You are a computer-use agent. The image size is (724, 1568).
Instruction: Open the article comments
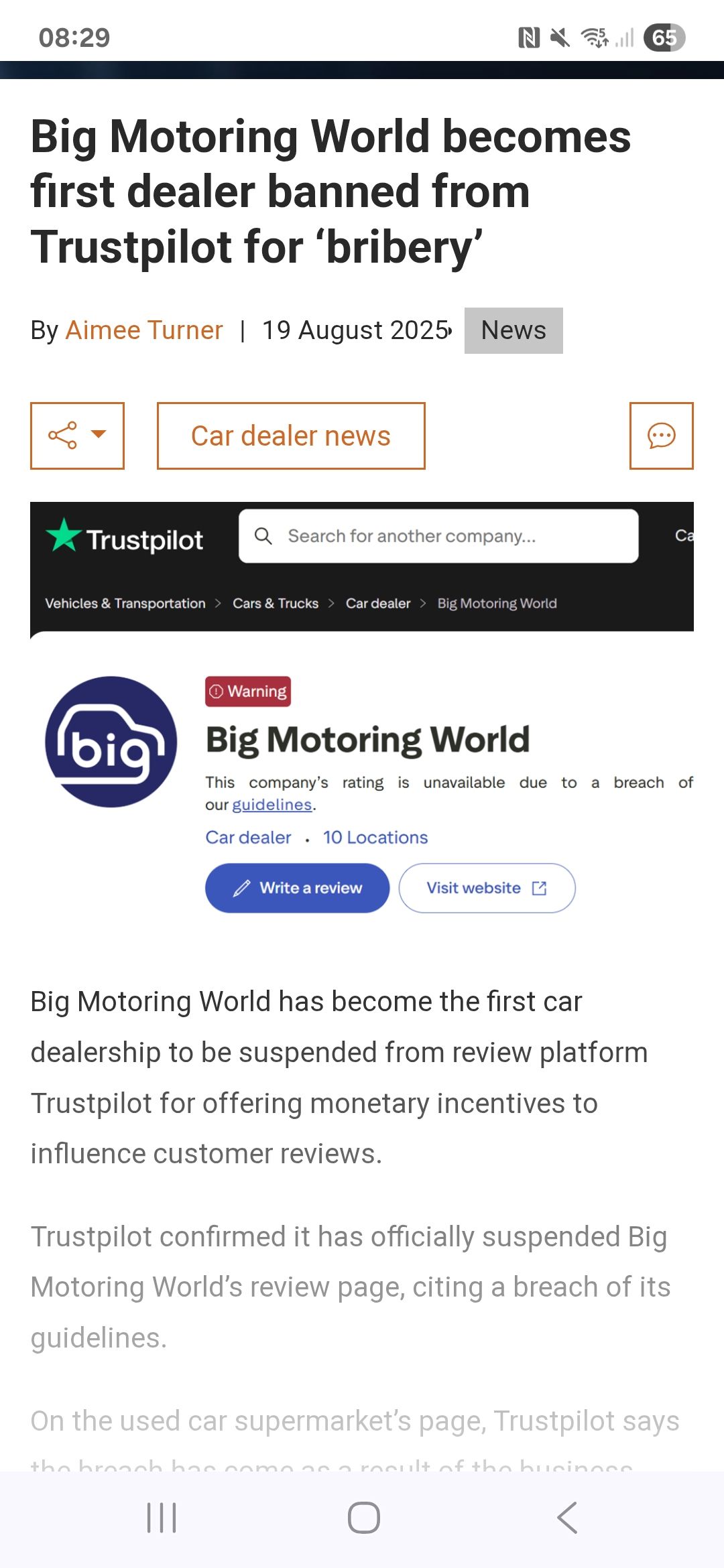[661, 436]
